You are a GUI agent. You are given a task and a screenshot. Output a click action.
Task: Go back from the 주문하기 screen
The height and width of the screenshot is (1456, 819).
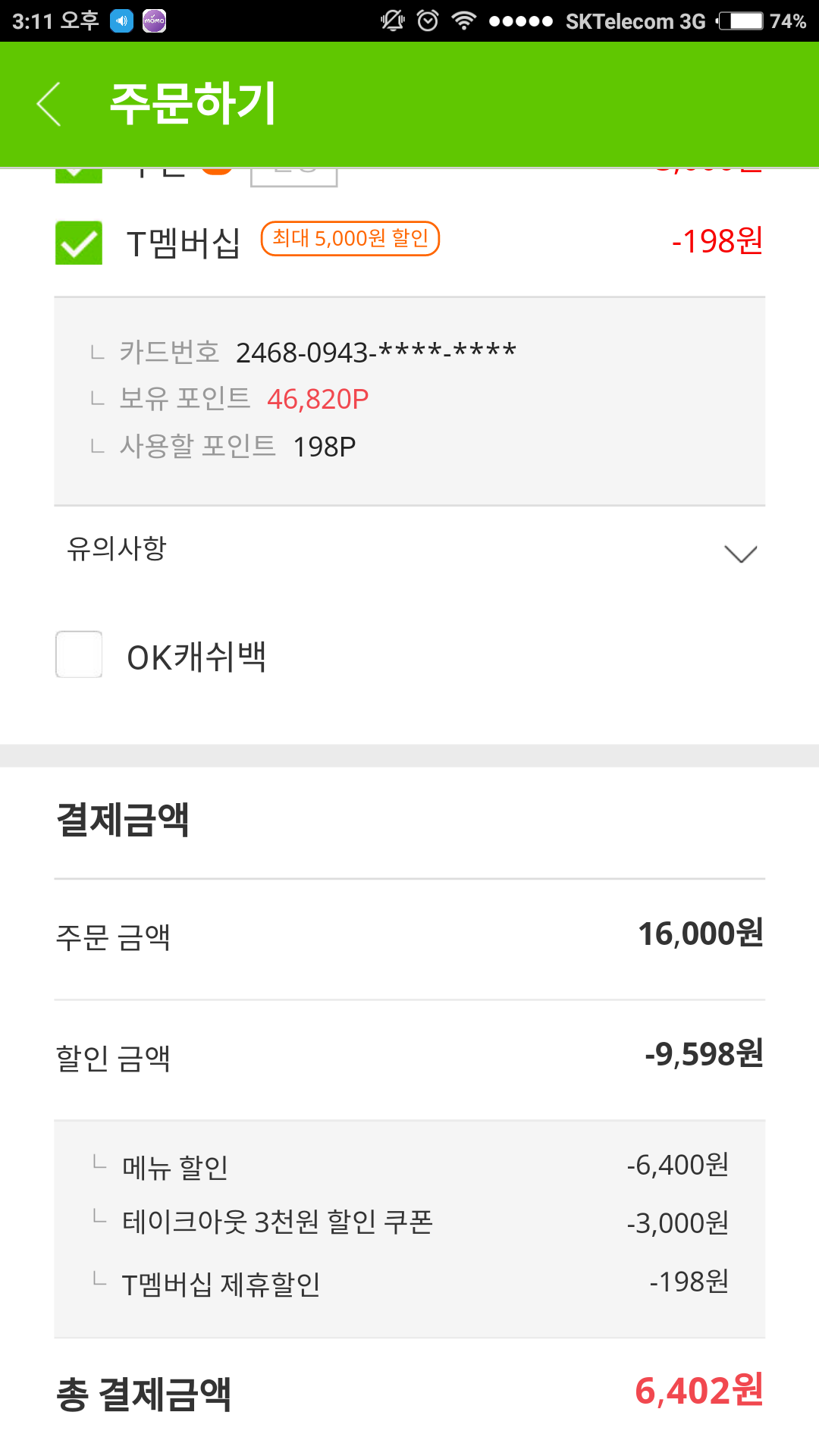pos(49,104)
